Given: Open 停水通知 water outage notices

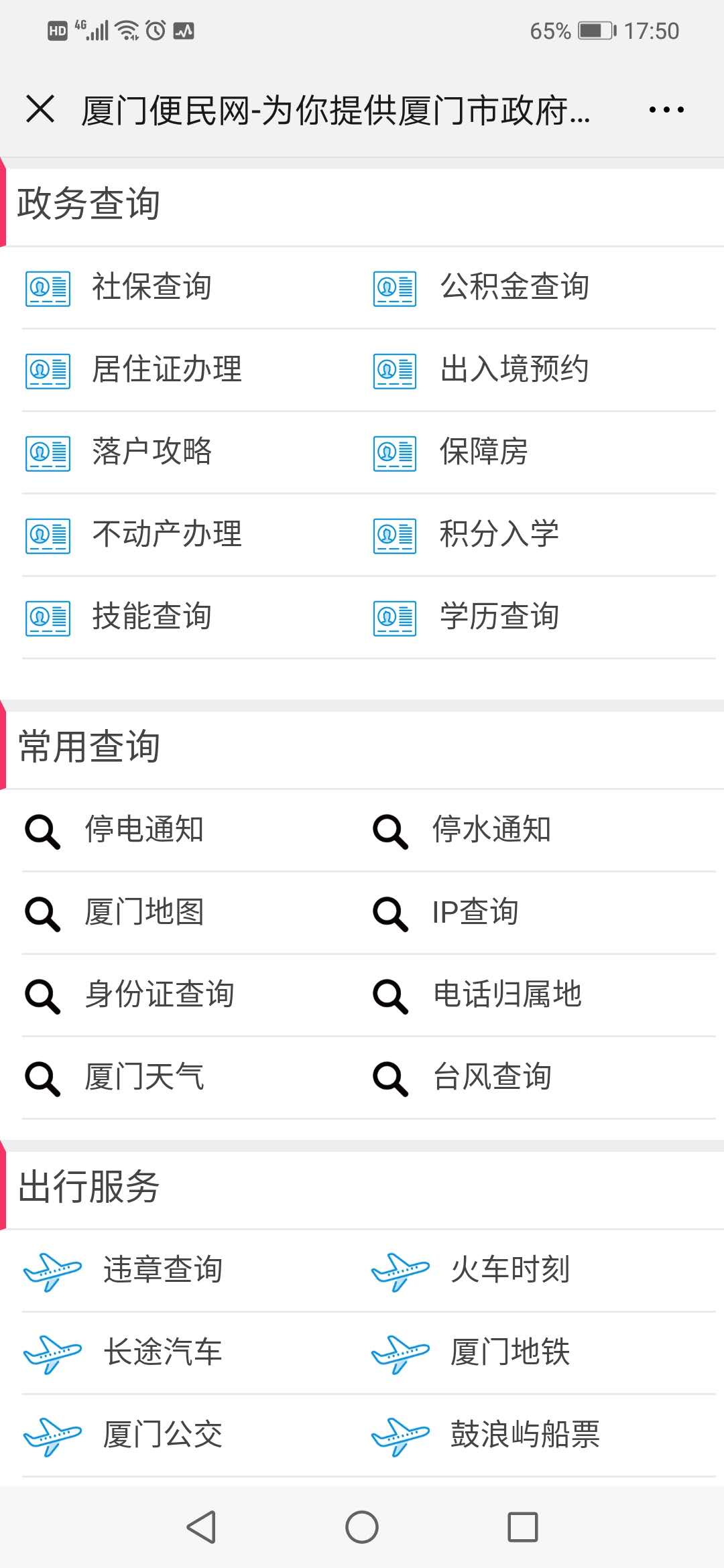Looking at the screenshot, I should tap(491, 830).
